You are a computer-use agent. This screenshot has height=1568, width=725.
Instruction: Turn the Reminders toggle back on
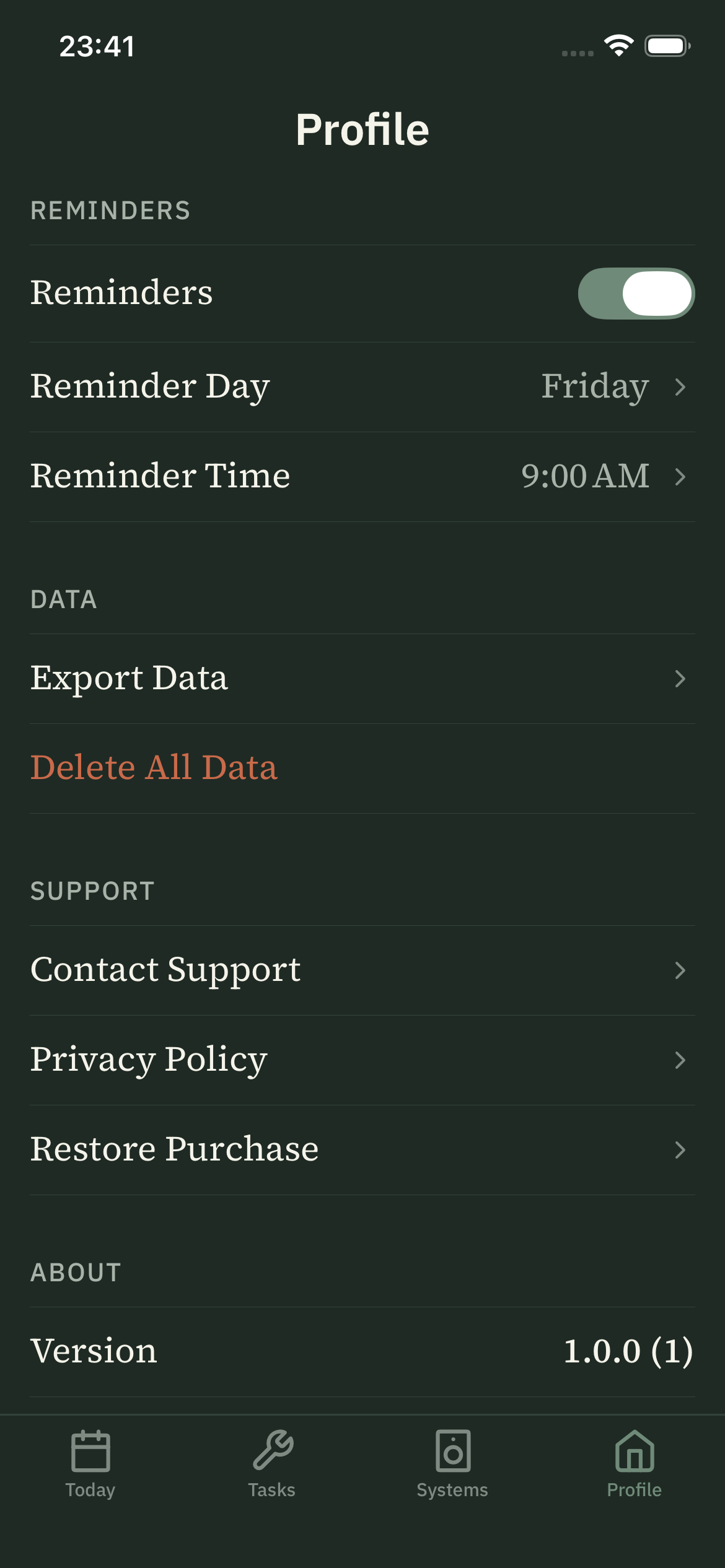tap(637, 293)
